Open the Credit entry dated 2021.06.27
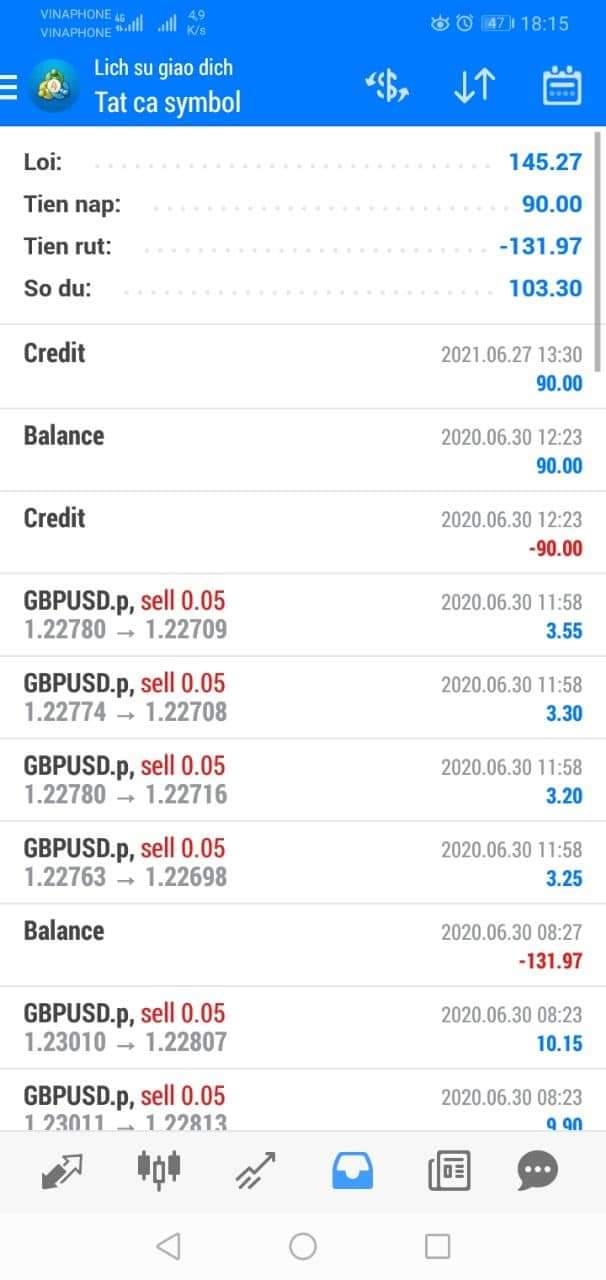Image resolution: width=606 pixels, height=1280 pixels. [303, 367]
